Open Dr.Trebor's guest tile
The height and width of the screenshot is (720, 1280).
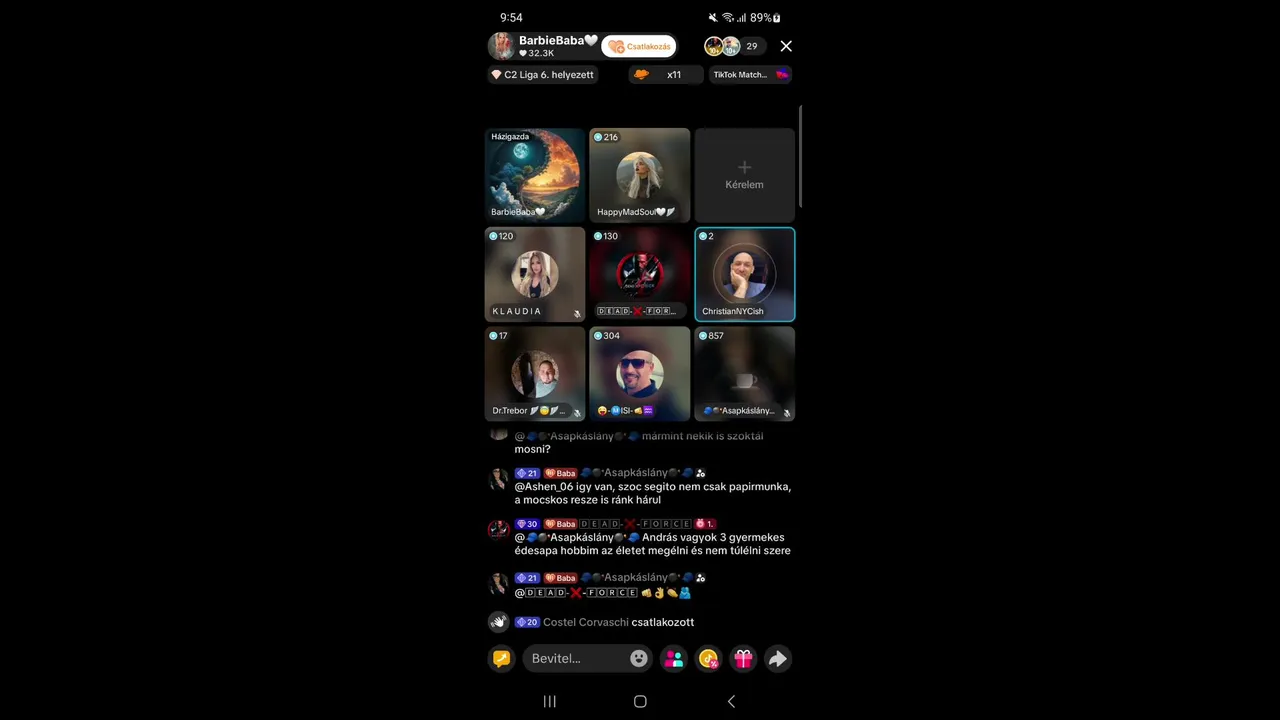535,373
